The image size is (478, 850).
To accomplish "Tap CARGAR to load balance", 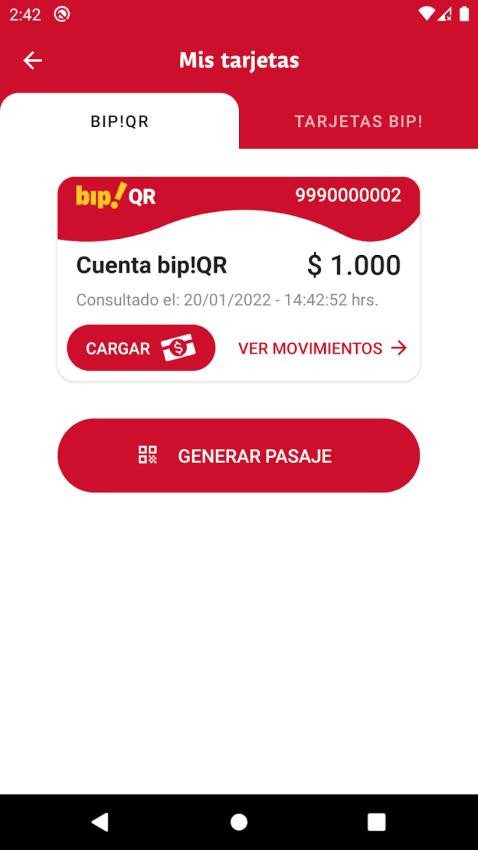I will [141, 348].
